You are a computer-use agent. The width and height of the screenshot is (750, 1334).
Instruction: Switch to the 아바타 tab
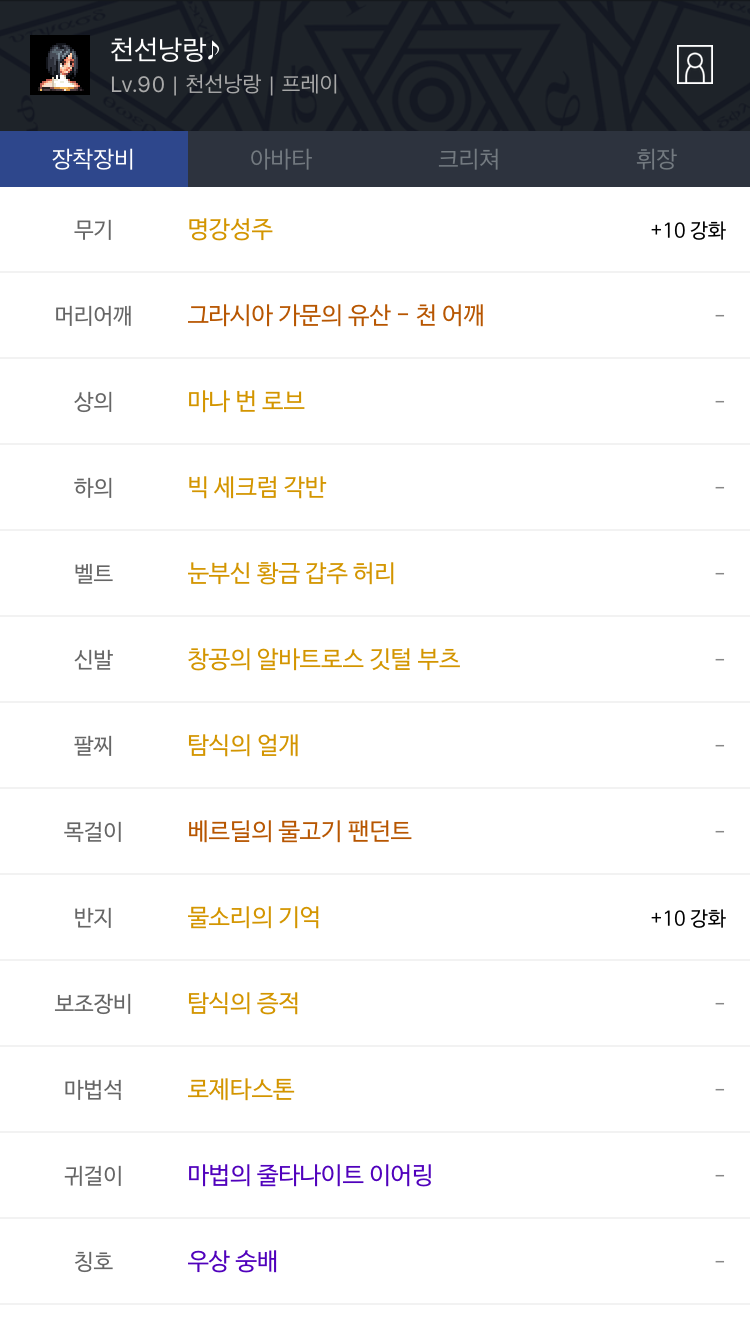pos(281,159)
